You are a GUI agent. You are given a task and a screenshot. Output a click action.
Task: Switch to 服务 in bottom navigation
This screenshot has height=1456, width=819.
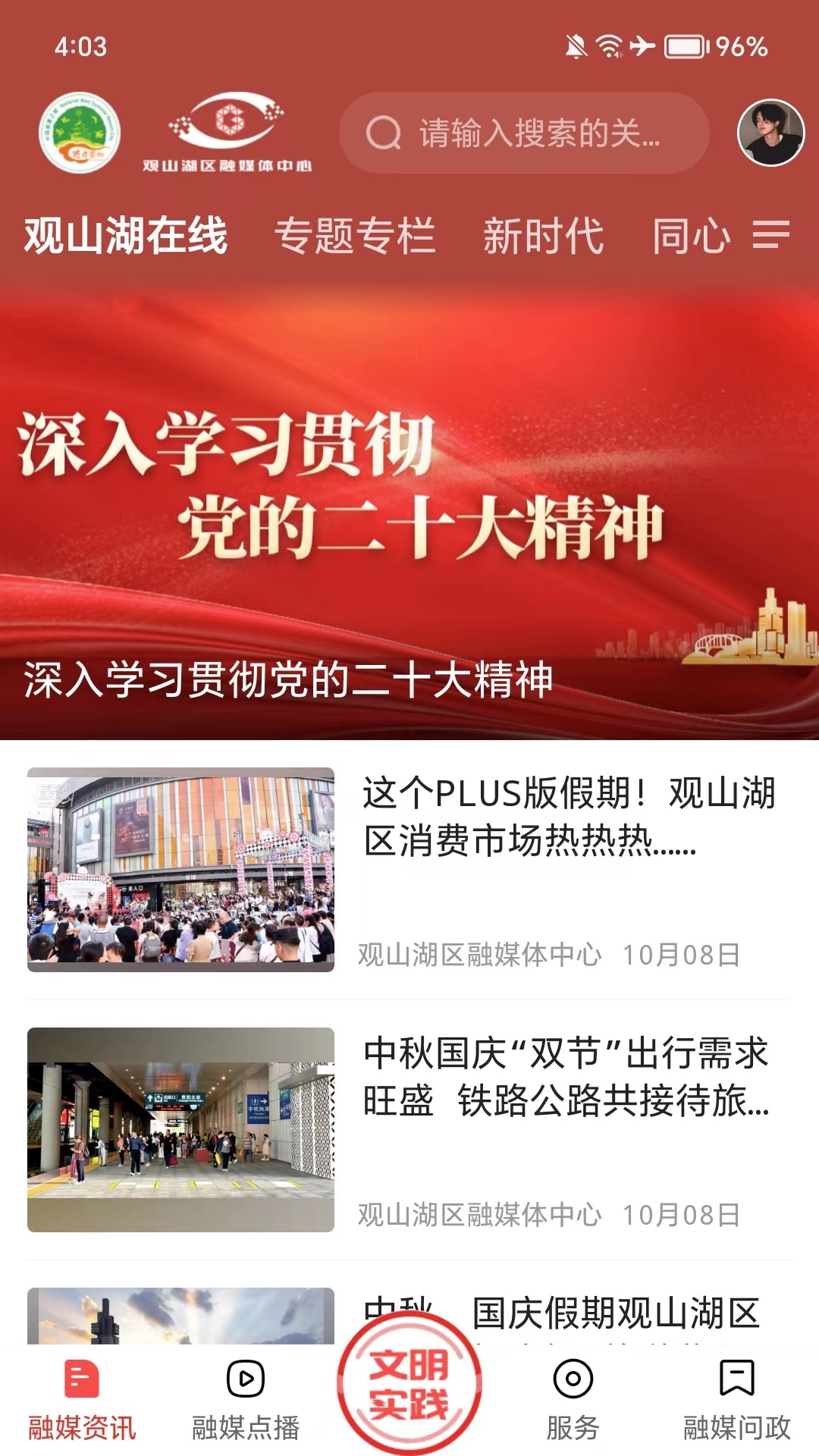(573, 1399)
